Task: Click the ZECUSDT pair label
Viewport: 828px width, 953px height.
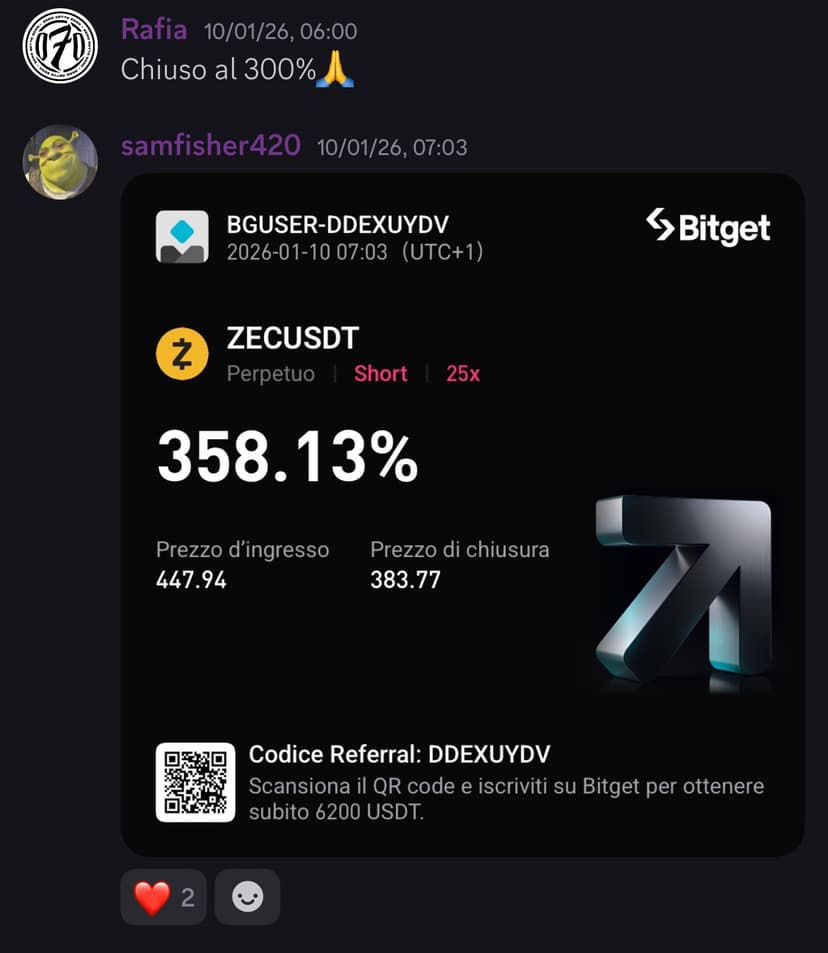Action: (293, 338)
